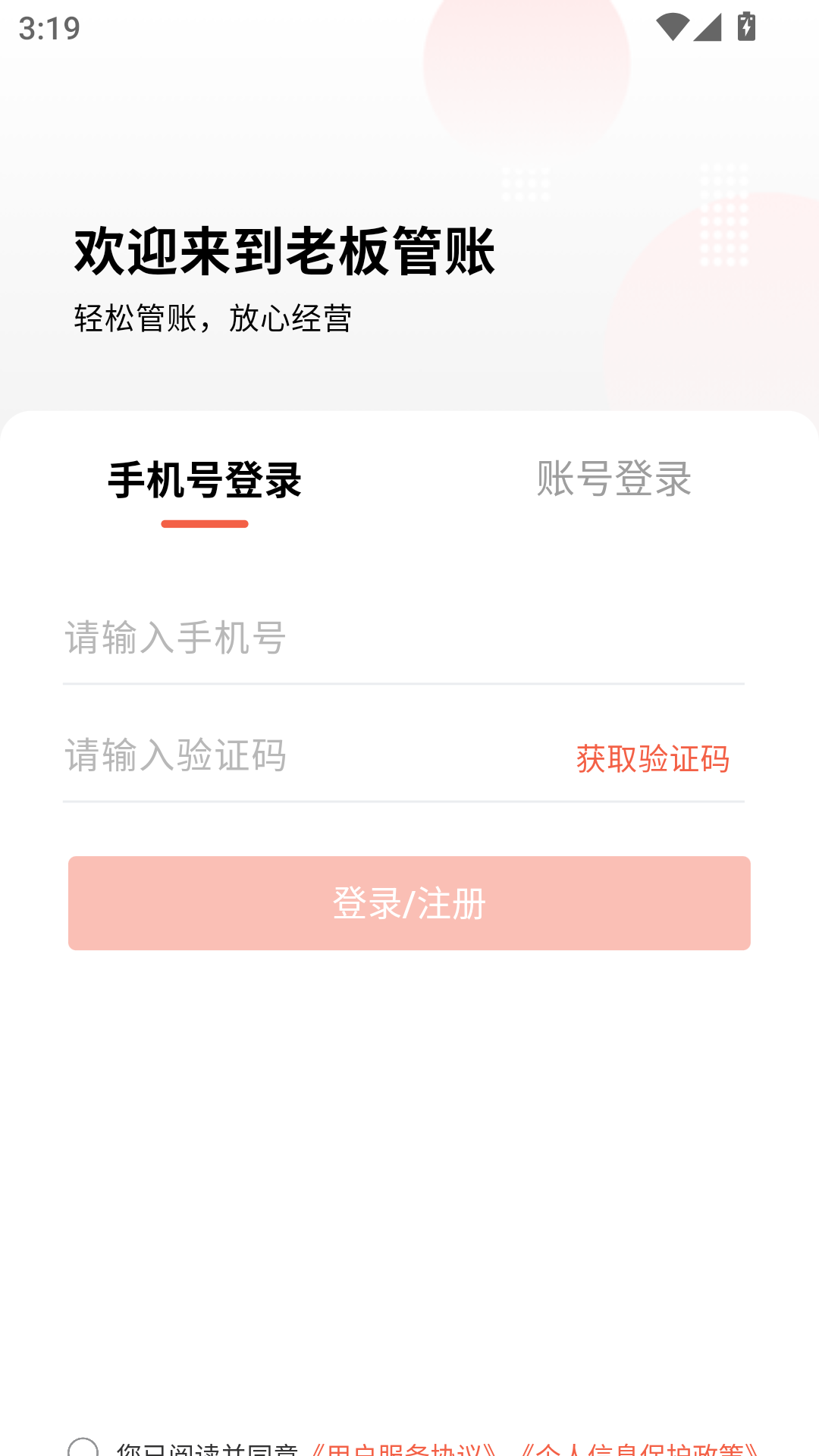Click the 欢迎来到老板管账 welcome title
The height and width of the screenshot is (1456, 819).
pos(284,250)
